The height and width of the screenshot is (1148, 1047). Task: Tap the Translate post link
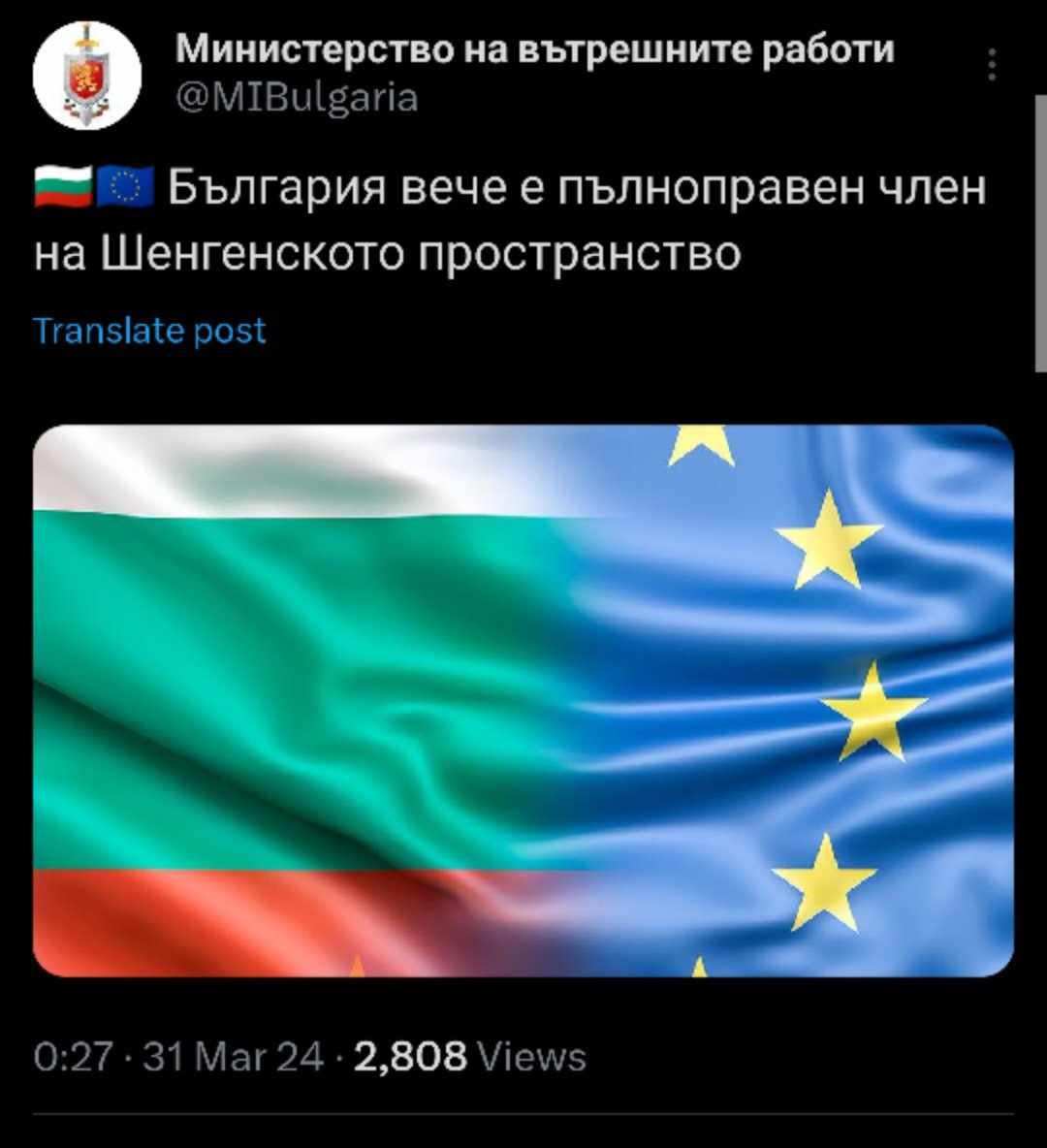tap(150, 331)
